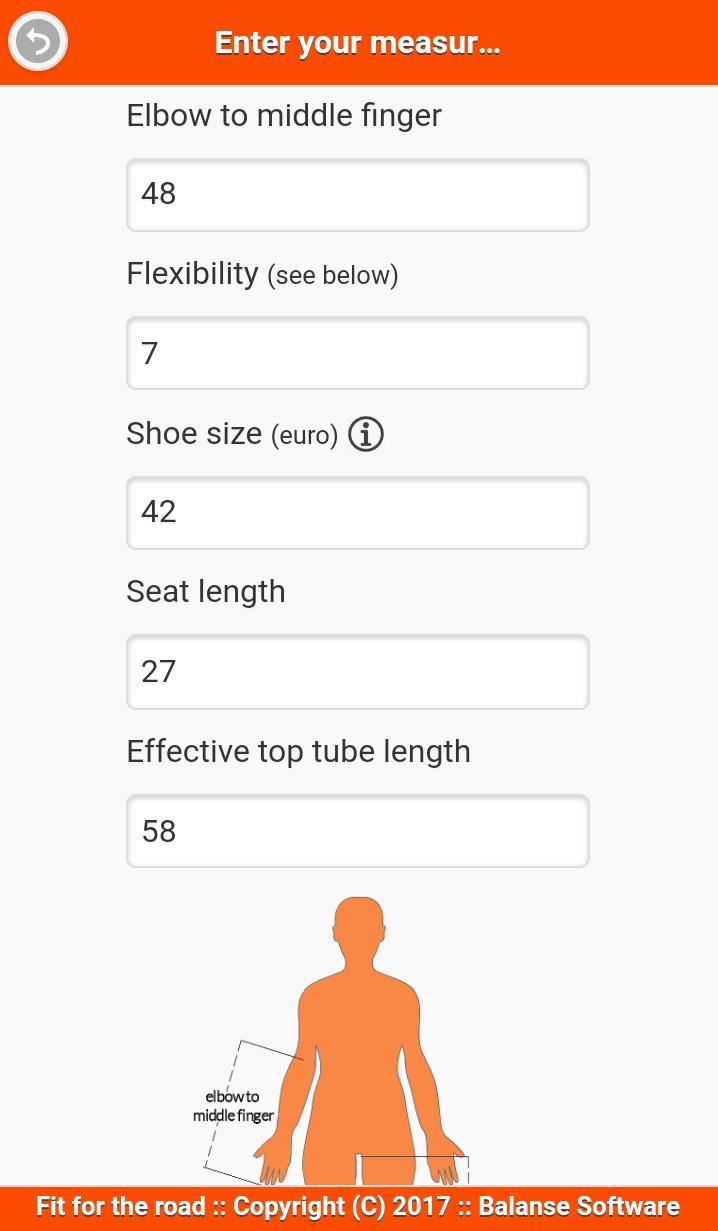718x1231 pixels.
Task: Edit the Effective top tube length field
Action: point(357,831)
